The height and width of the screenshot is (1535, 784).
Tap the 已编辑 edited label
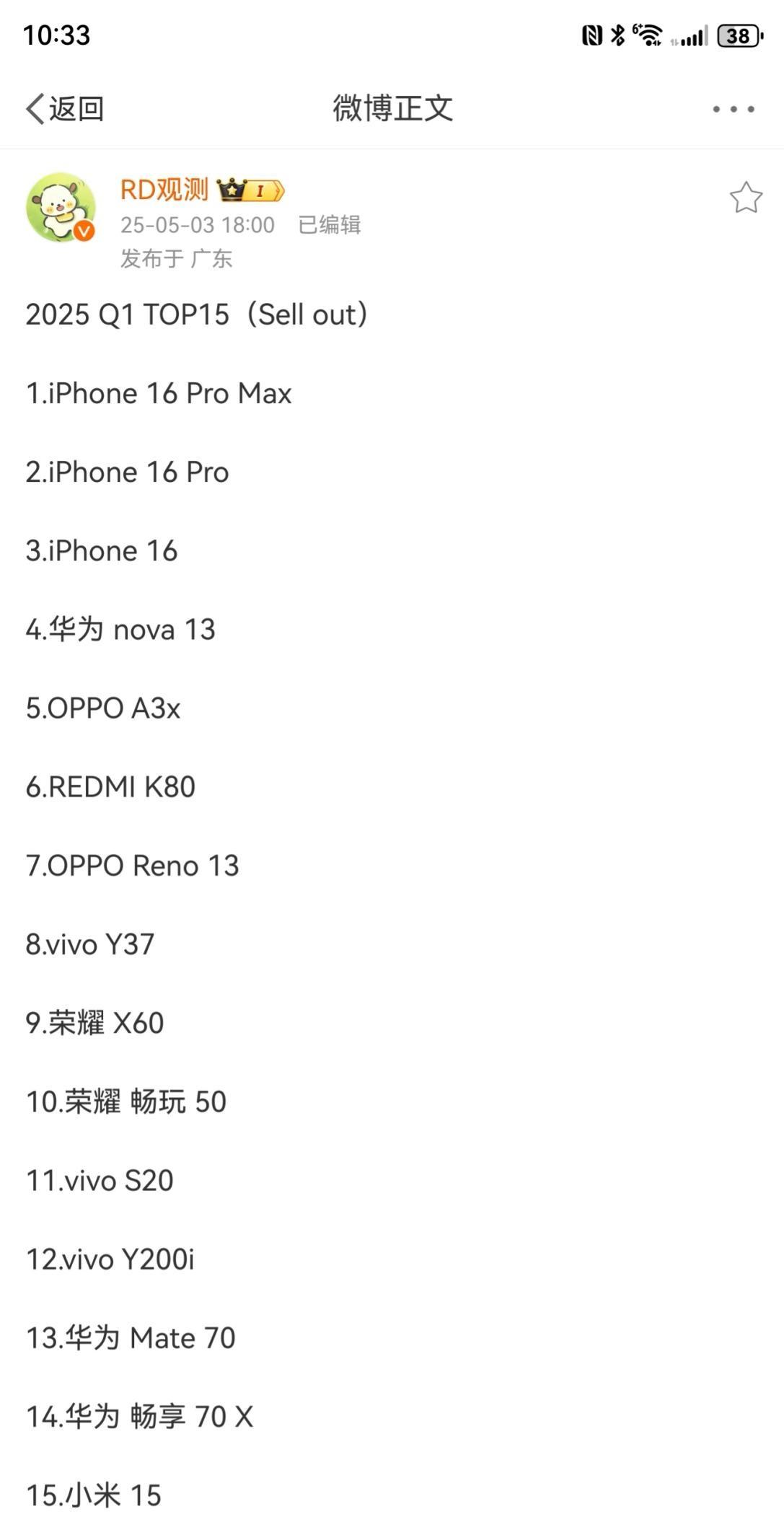331,225
